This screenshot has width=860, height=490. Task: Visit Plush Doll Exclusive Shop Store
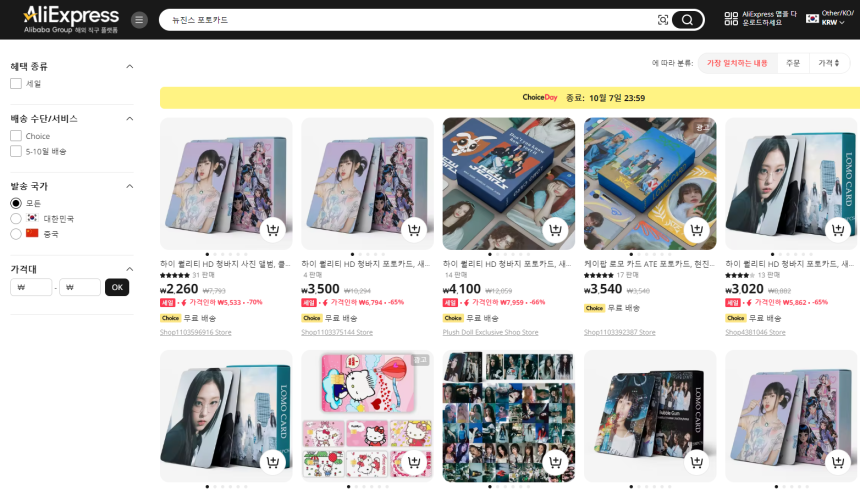pos(490,332)
